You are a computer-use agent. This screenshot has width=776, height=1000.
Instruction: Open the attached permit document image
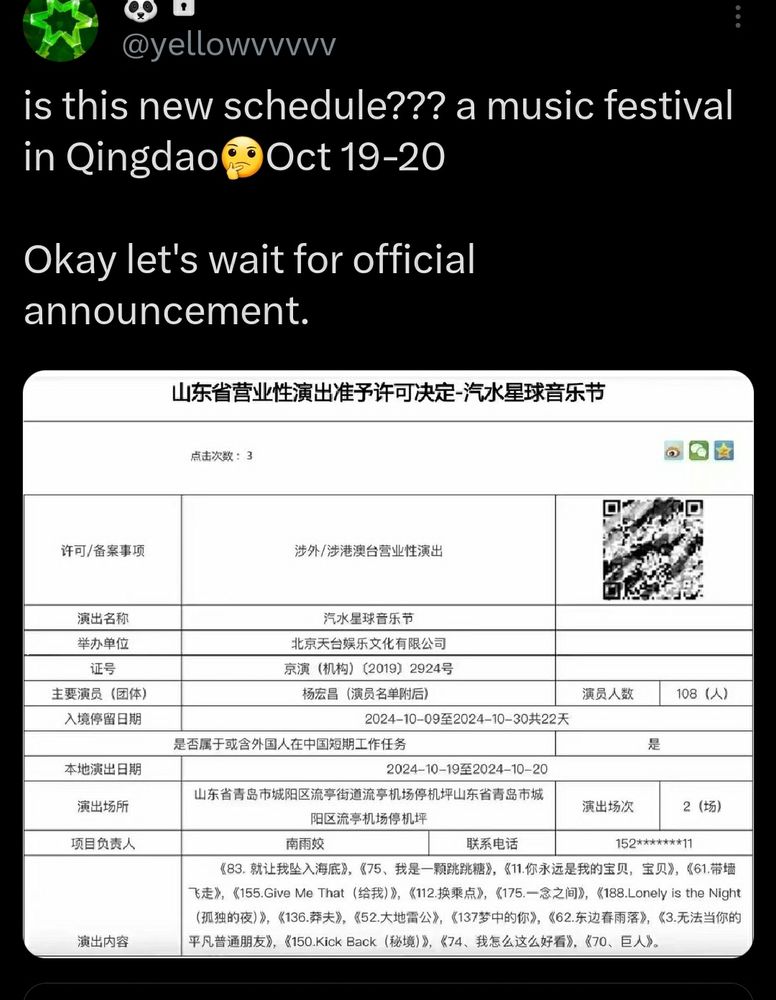388,663
